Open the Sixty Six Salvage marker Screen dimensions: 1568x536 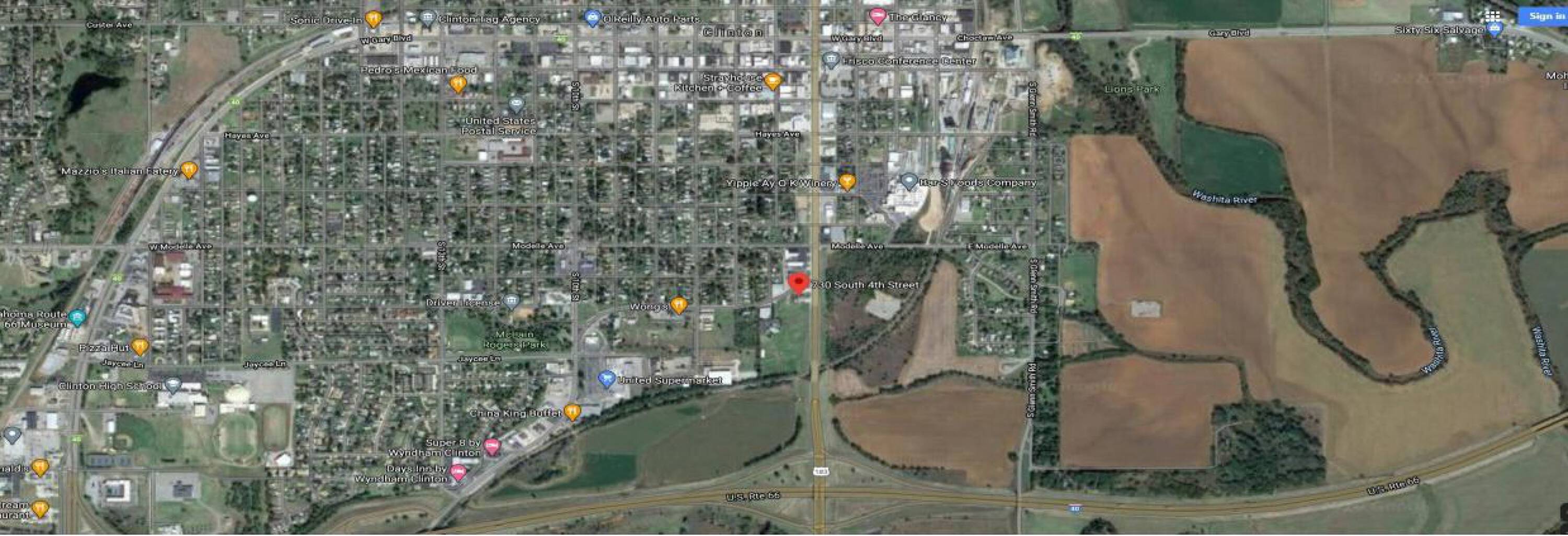click(1495, 29)
